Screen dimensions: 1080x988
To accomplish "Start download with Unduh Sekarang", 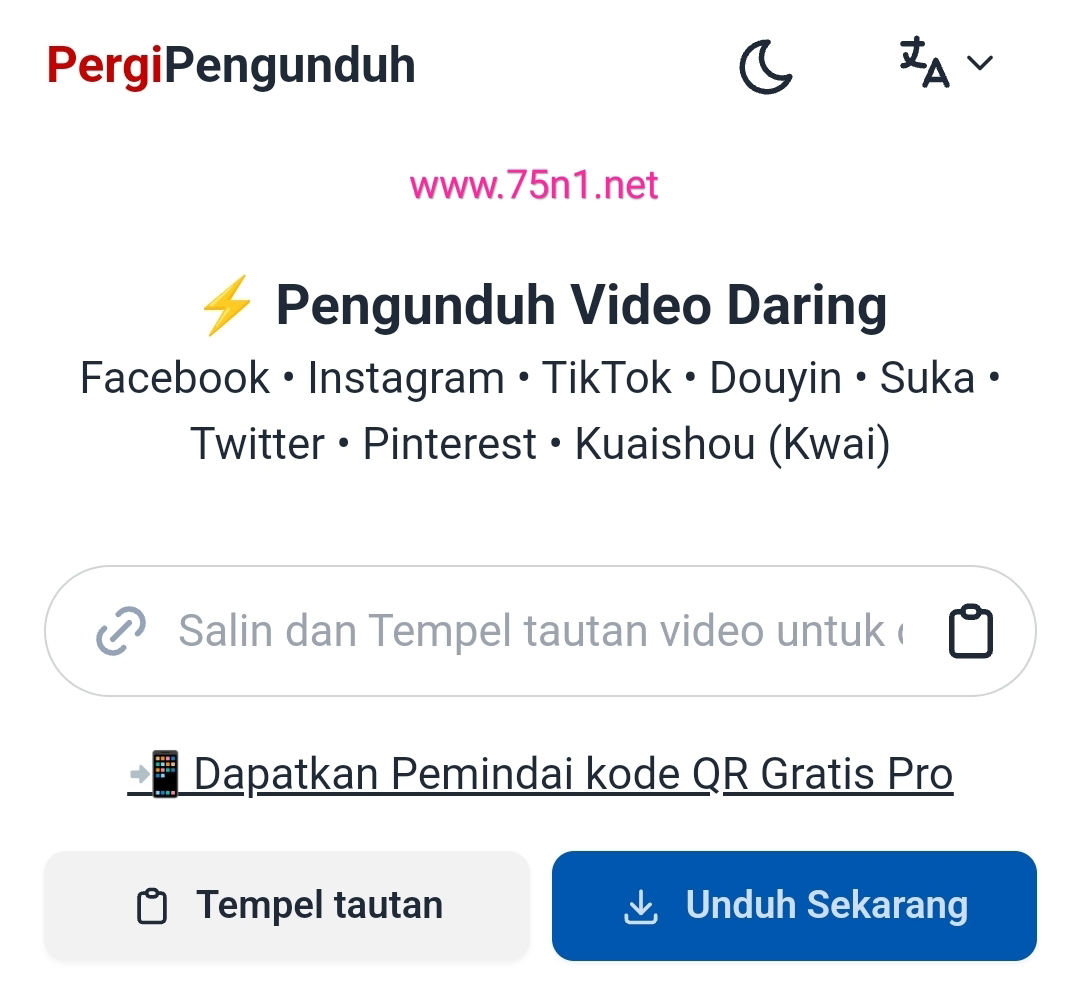I will 794,905.
